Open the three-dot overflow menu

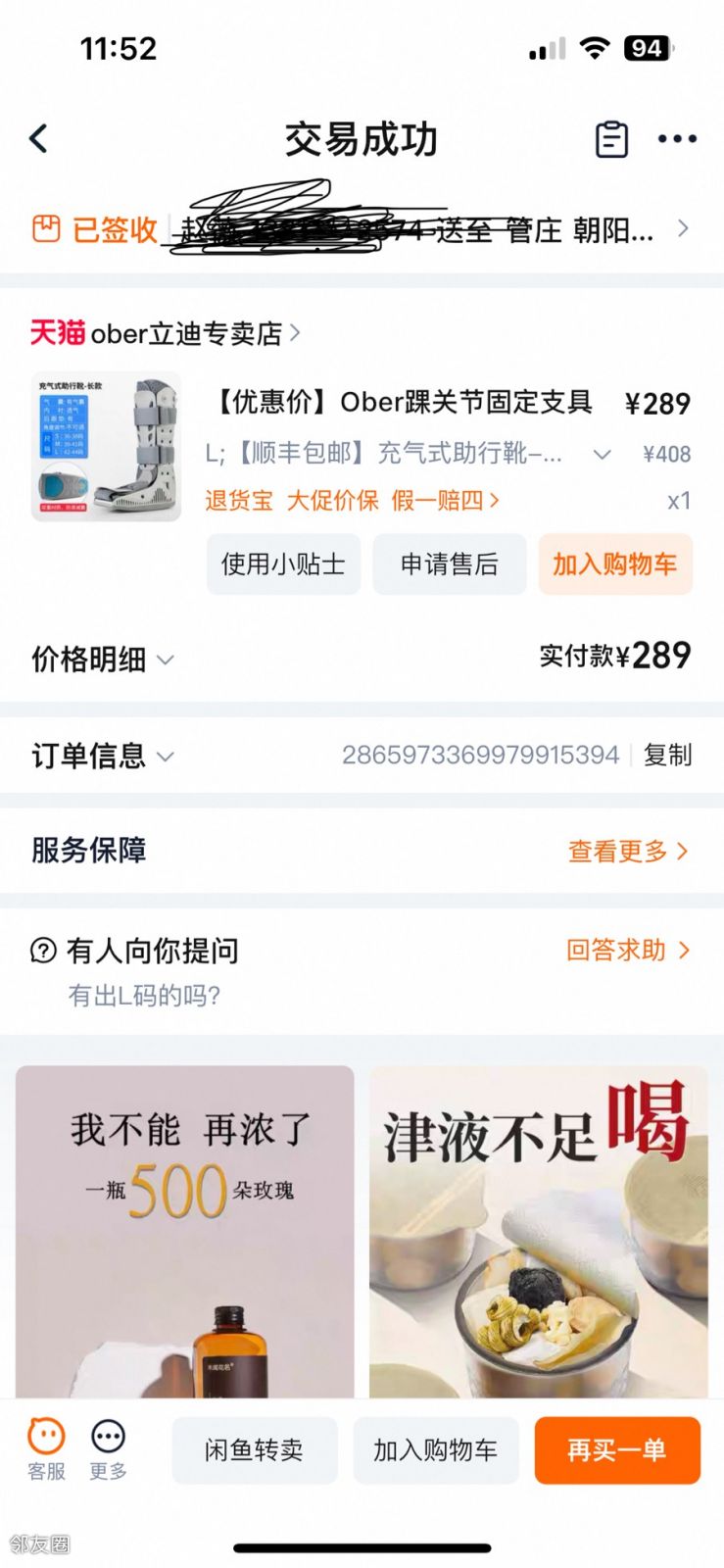coord(677,139)
